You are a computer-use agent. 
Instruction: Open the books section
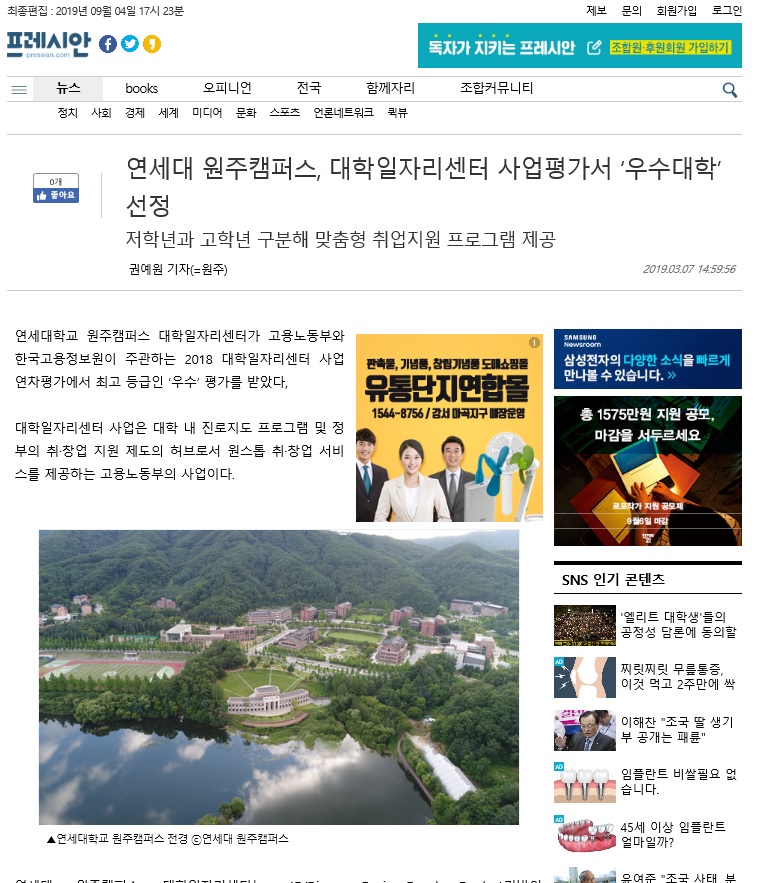pos(141,88)
